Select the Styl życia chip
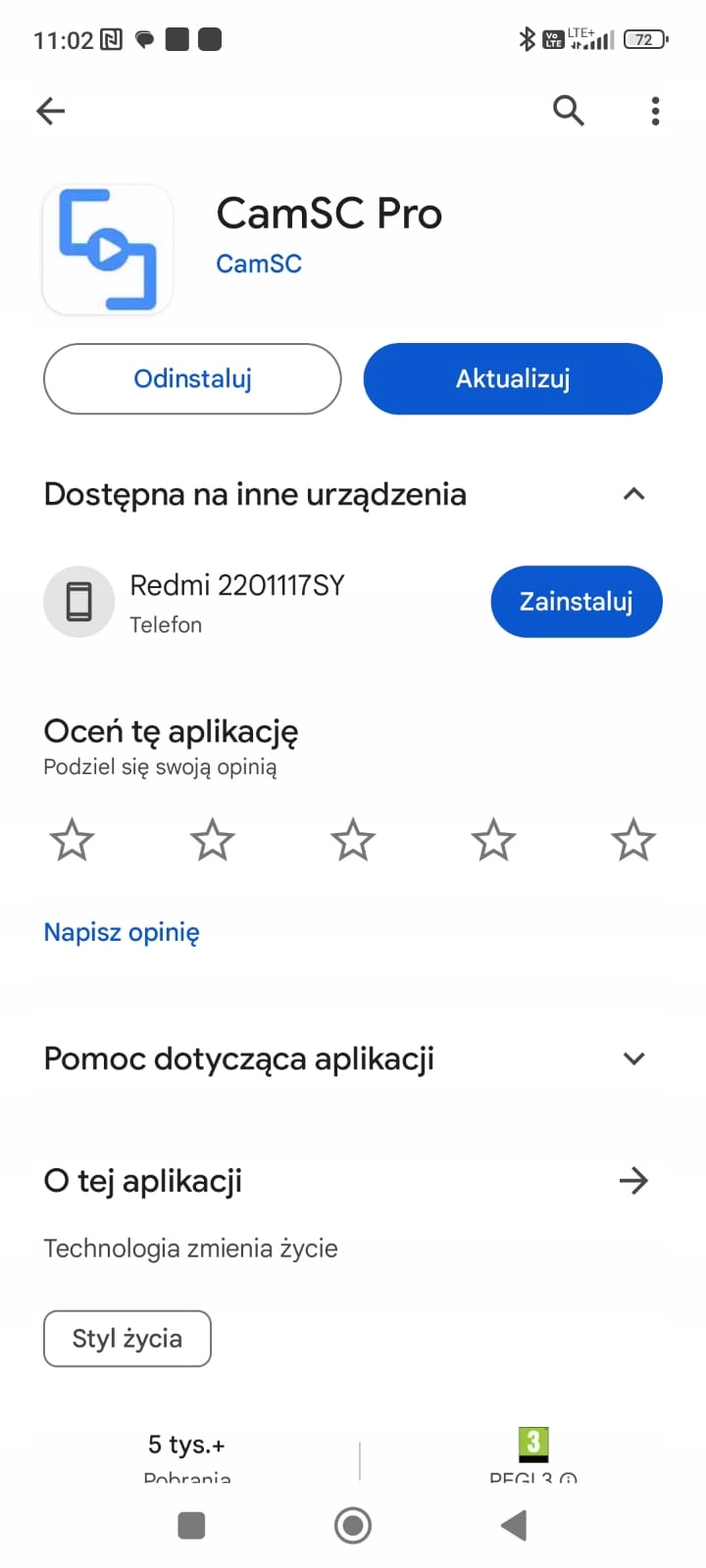The height and width of the screenshot is (1568, 706). click(127, 1339)
